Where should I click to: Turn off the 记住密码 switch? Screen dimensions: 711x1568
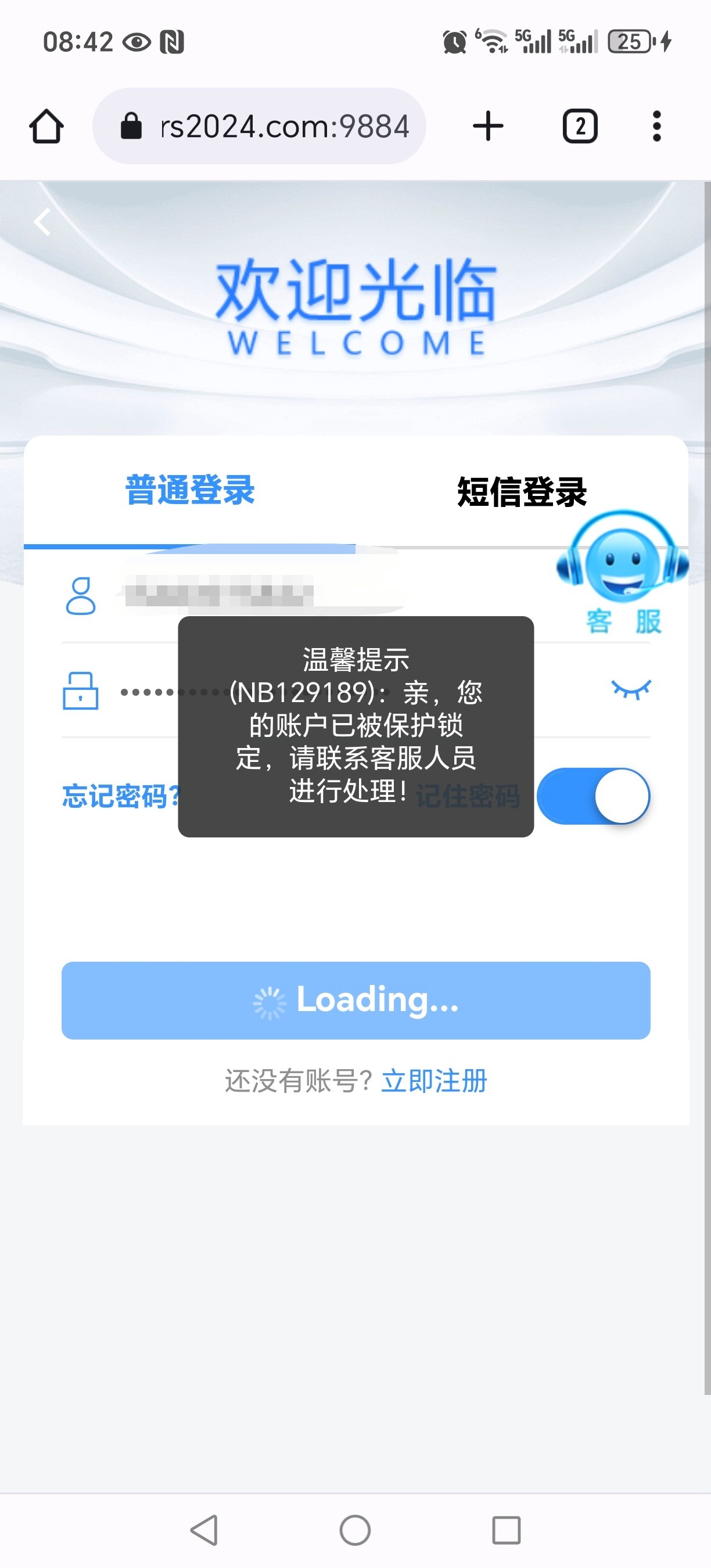594,796
